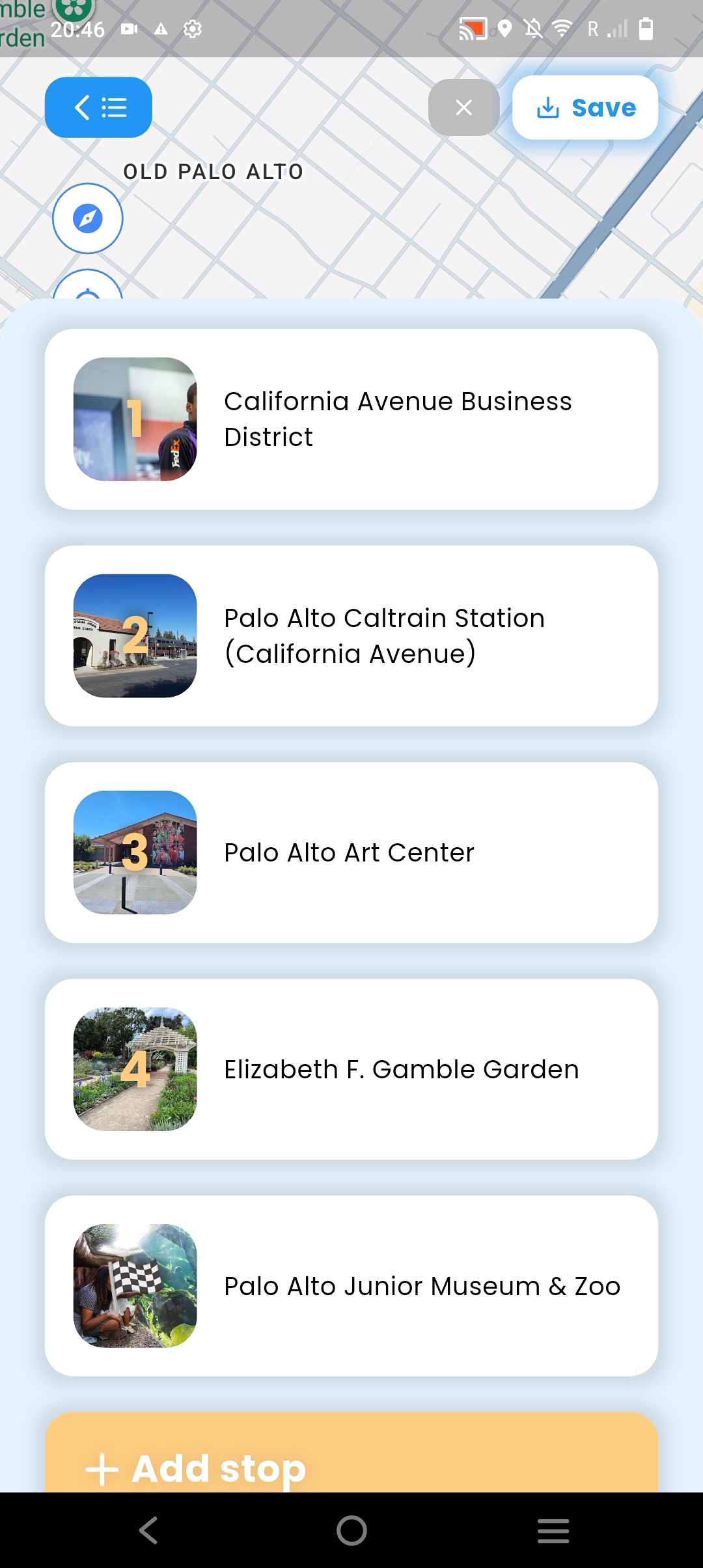Screen dimensions: 703x1568
Task: Tap the Android home circle button
Action: (x=351, y=1531)
